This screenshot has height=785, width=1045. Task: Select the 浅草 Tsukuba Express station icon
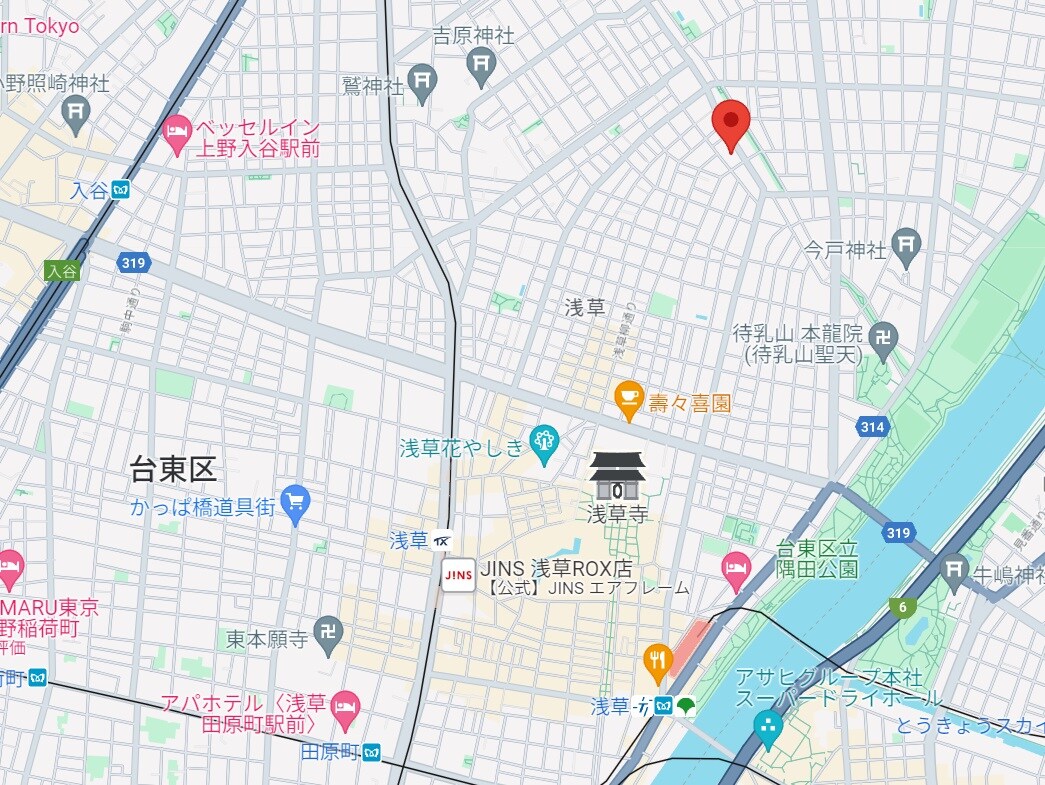point(441,541)
